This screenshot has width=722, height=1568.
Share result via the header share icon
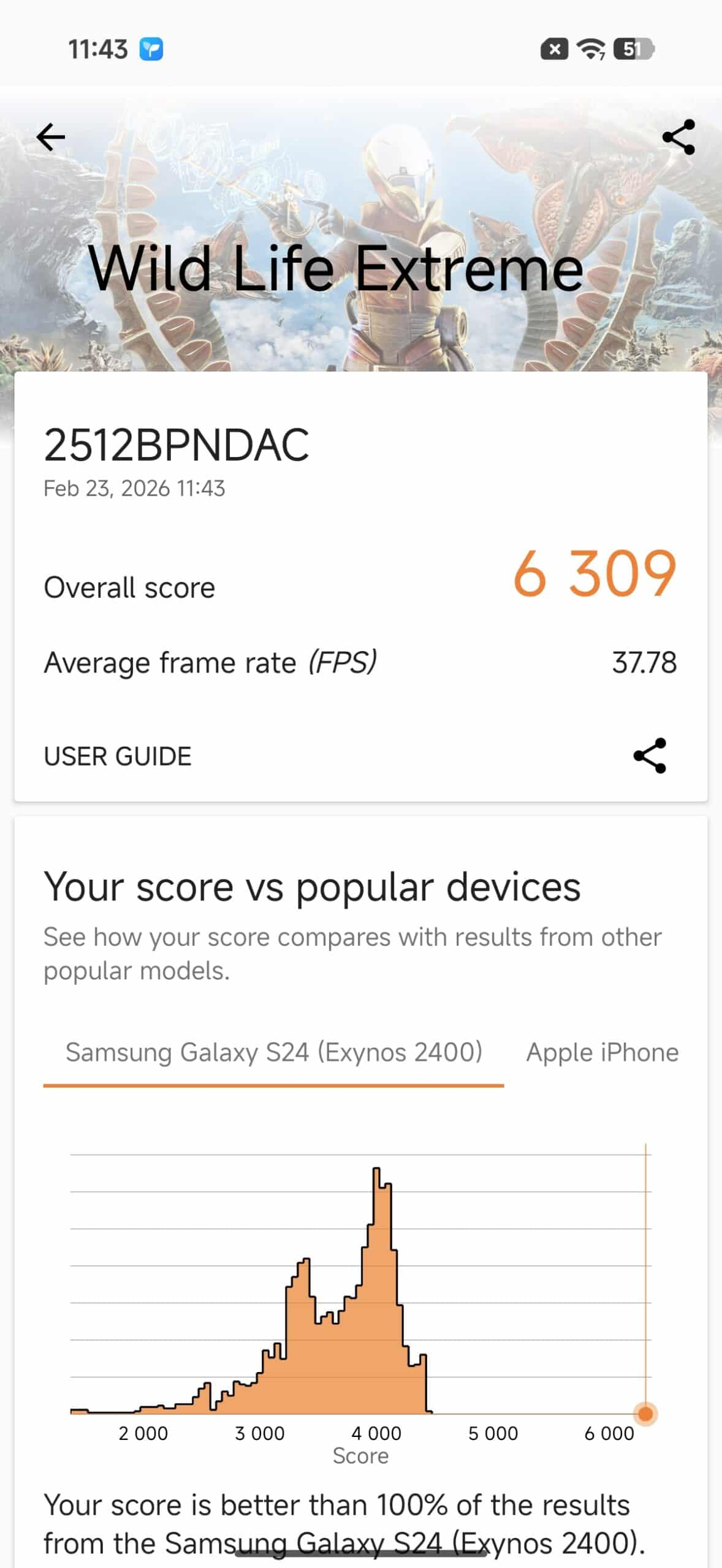(679, 137)
